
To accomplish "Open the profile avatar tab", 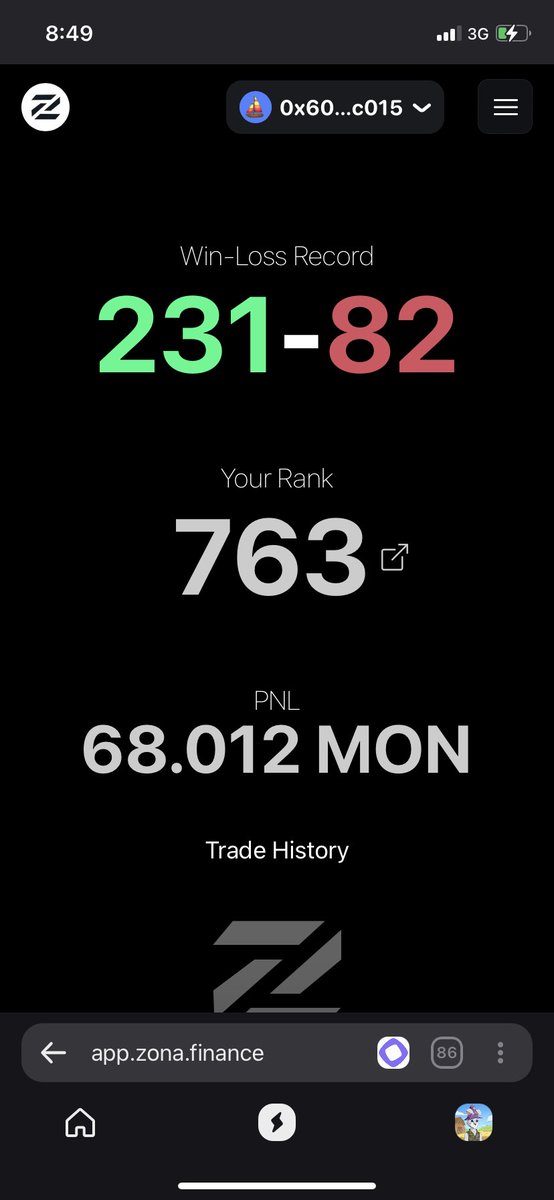I will pyautogui.click(x=473, y=1123).
